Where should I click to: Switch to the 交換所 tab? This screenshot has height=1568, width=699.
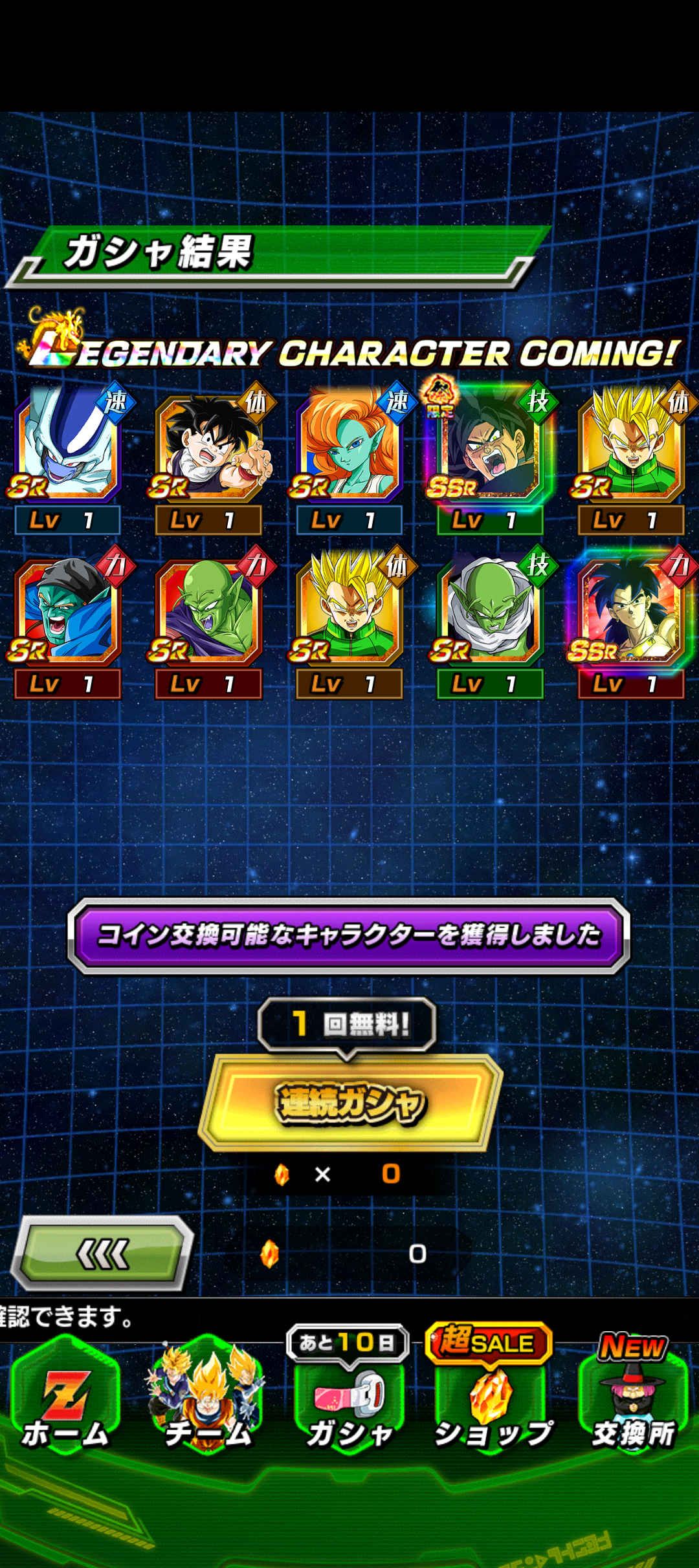click(634, 1397)
